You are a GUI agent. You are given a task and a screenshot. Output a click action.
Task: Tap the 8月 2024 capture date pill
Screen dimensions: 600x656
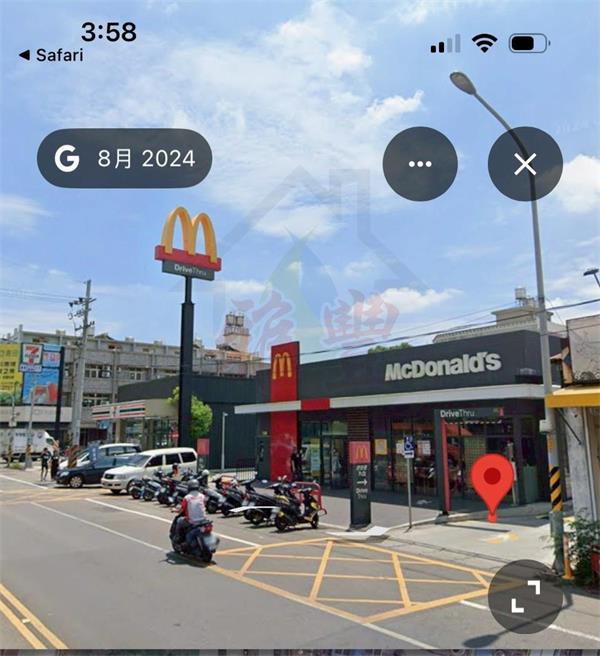pyautogui.click(x=124, y=158)
